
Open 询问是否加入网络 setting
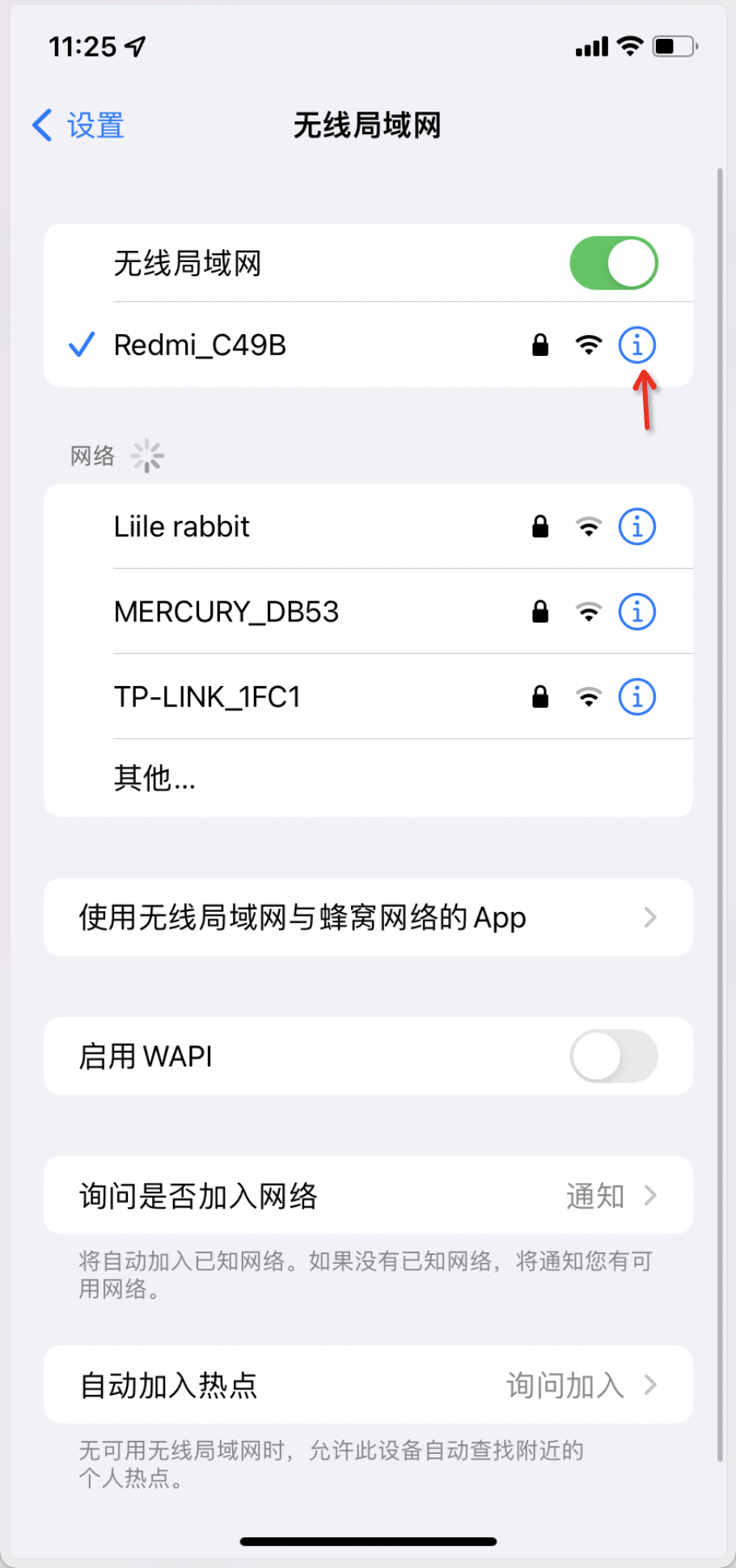(368, 1195)
